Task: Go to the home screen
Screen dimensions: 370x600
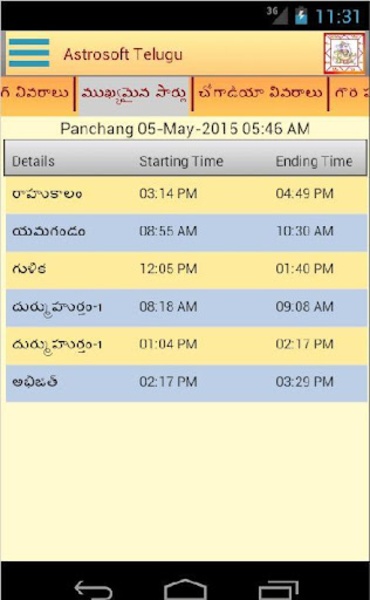Action: (x=185, y=589)
